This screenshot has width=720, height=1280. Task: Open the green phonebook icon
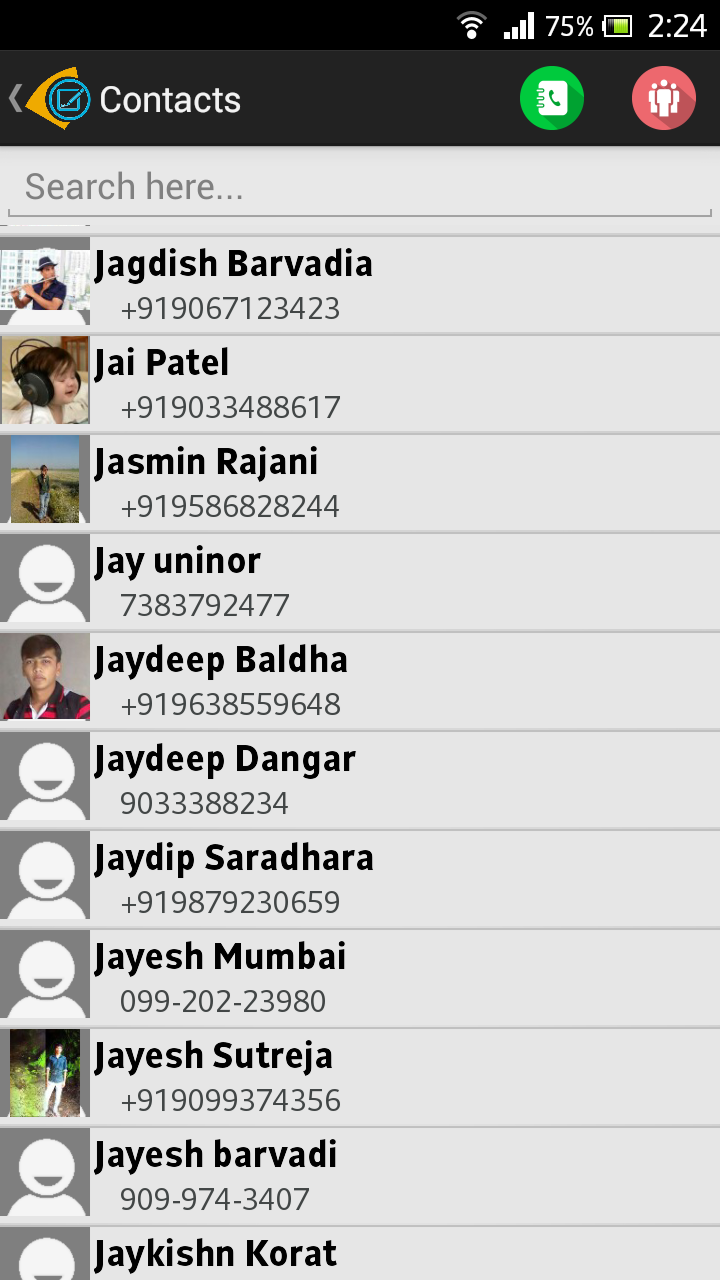click(x=551, y=98)
